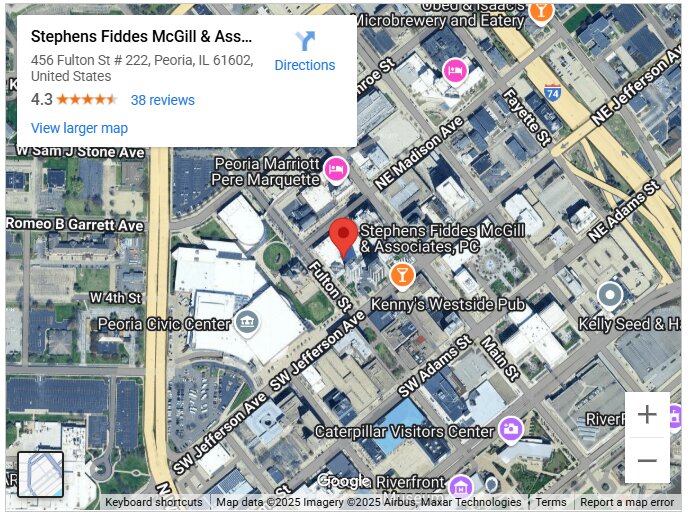Open the Terms link
The width and height of the screenshot is (692, 517).
click(x=550, y=503)
